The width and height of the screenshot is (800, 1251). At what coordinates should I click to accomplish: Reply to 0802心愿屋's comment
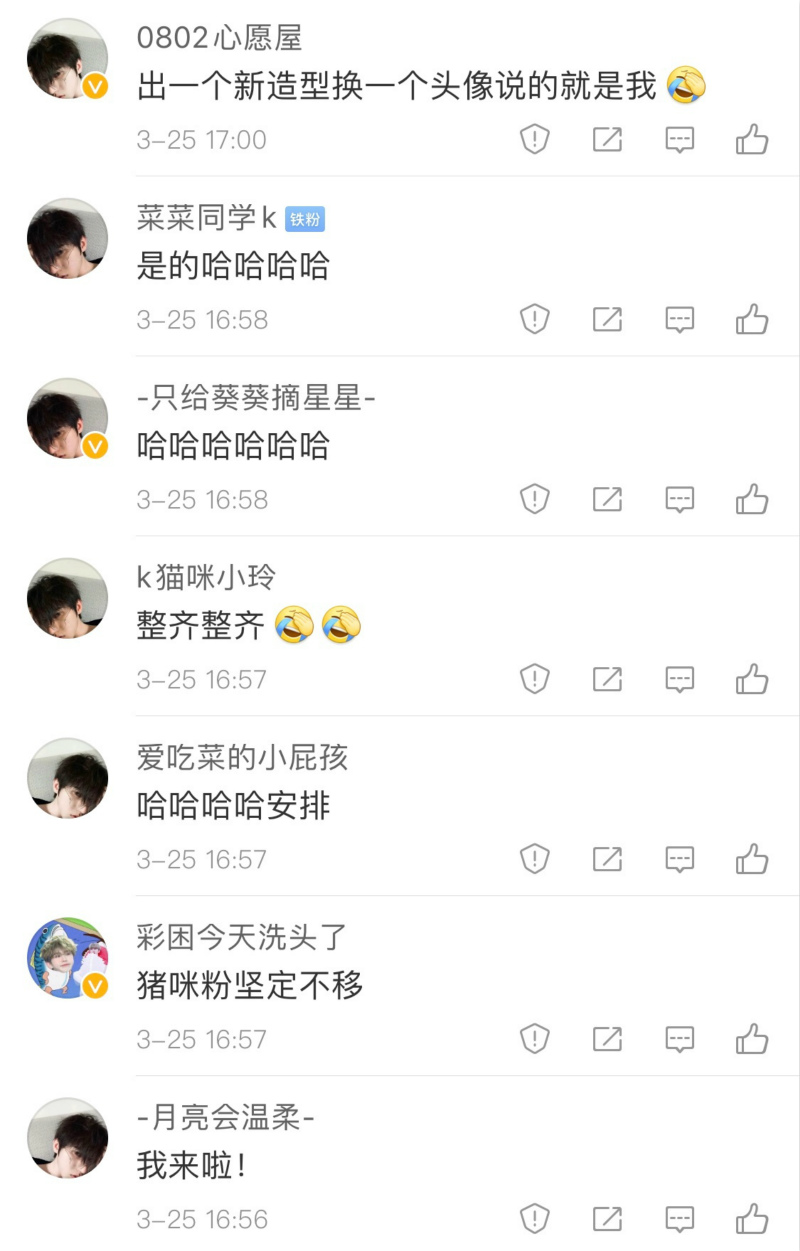click(680, 140)
